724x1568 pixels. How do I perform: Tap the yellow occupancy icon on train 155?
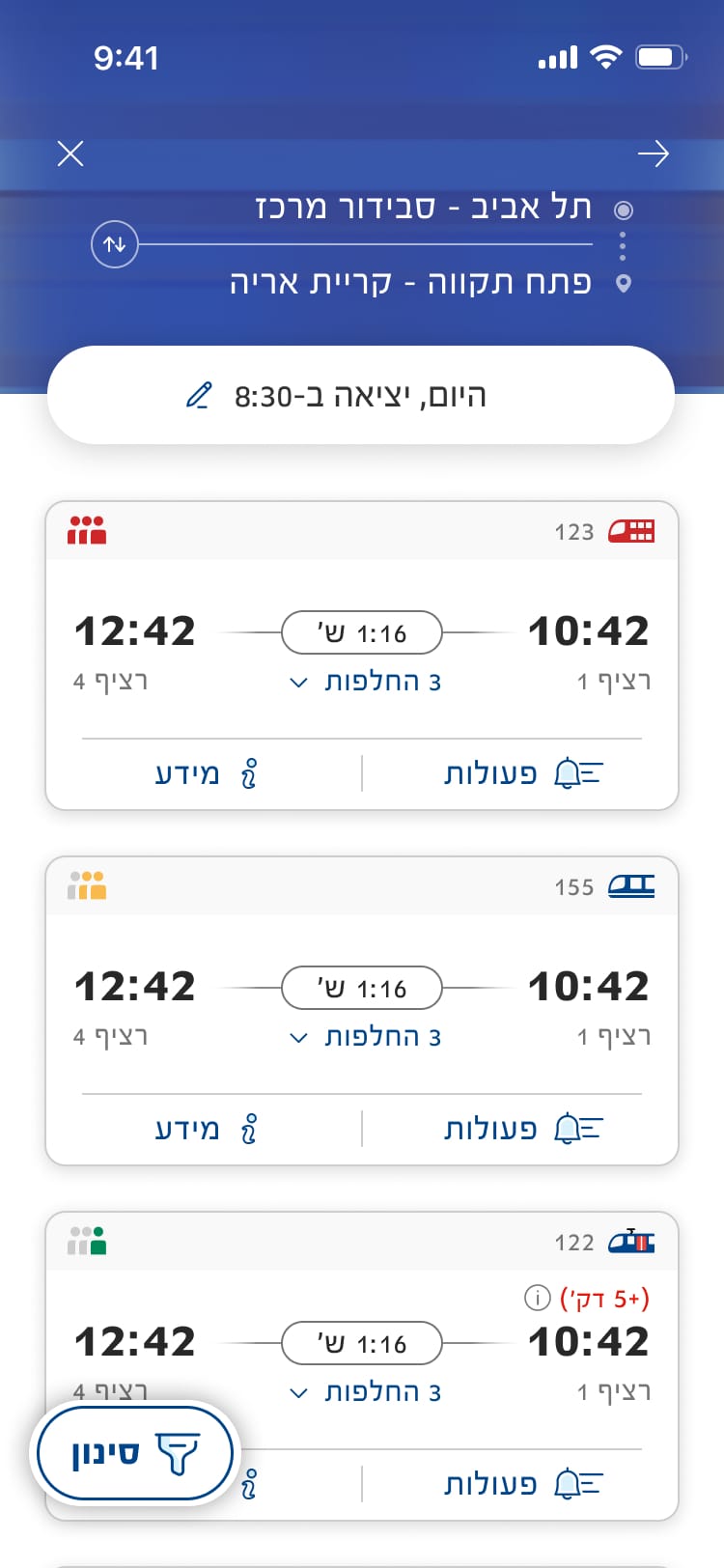tap(88, 885)
